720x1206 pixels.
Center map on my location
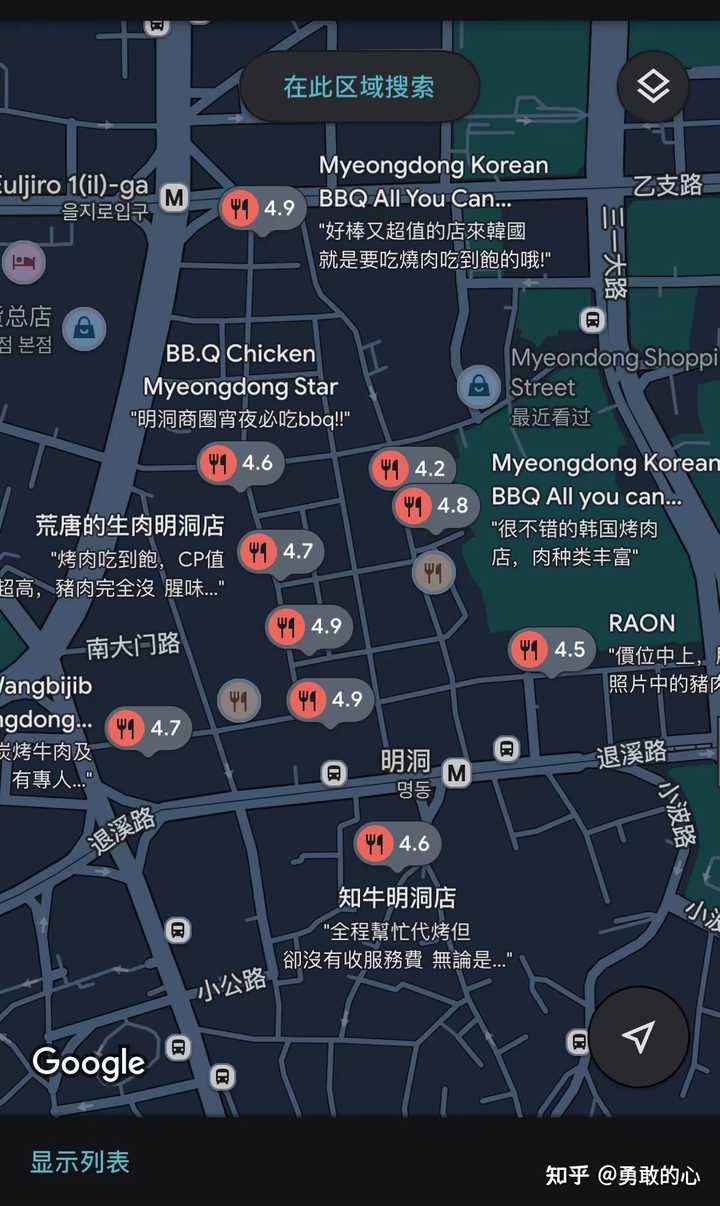pyautogui.click(x=639, y=1036)
